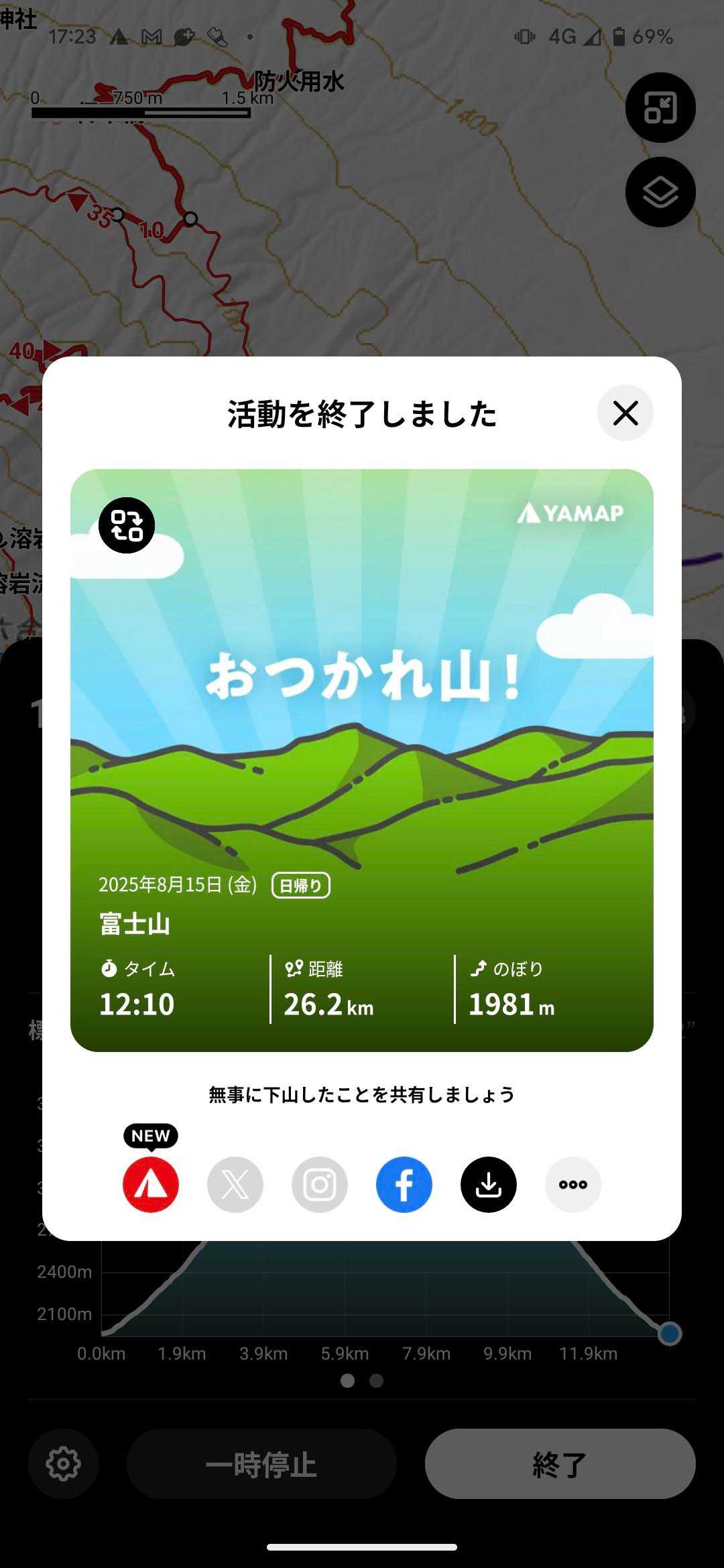
Task: Switch the share card design
Action: click(127, 525)
